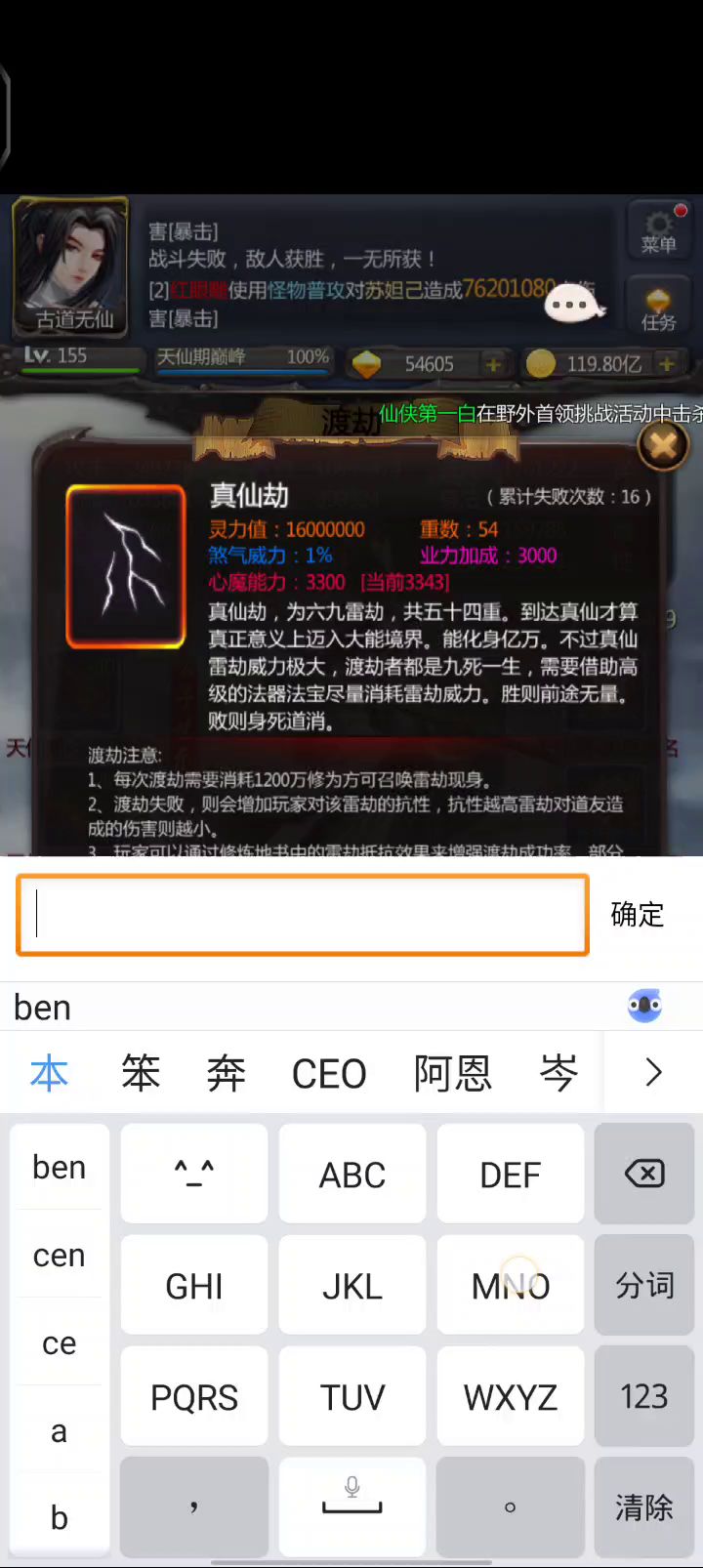Confirm input with 确定
703x1568 pixels.
(x=637, y=915)
